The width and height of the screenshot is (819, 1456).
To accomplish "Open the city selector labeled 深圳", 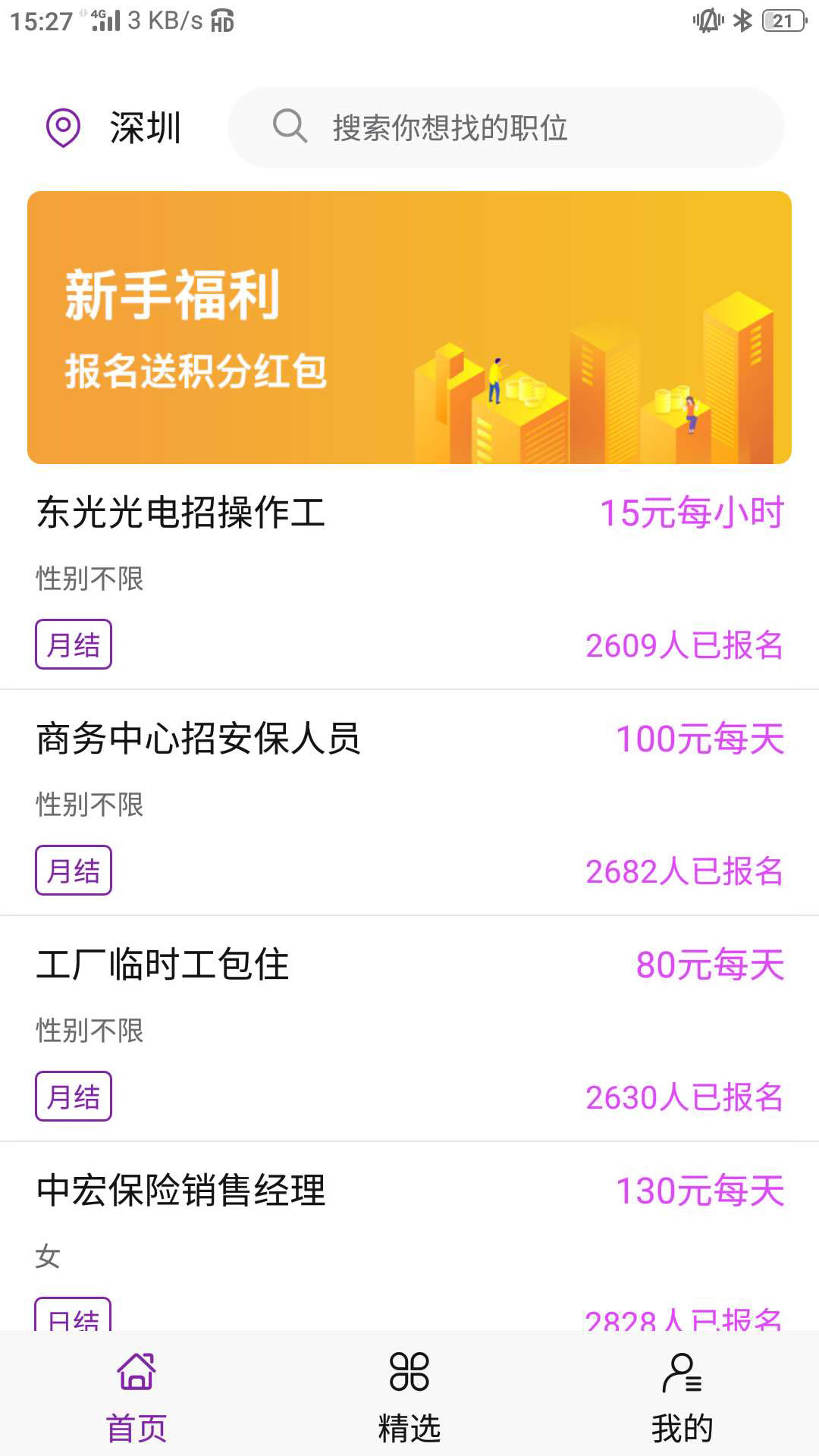I will pyautogui.click(x=144, y=127).
